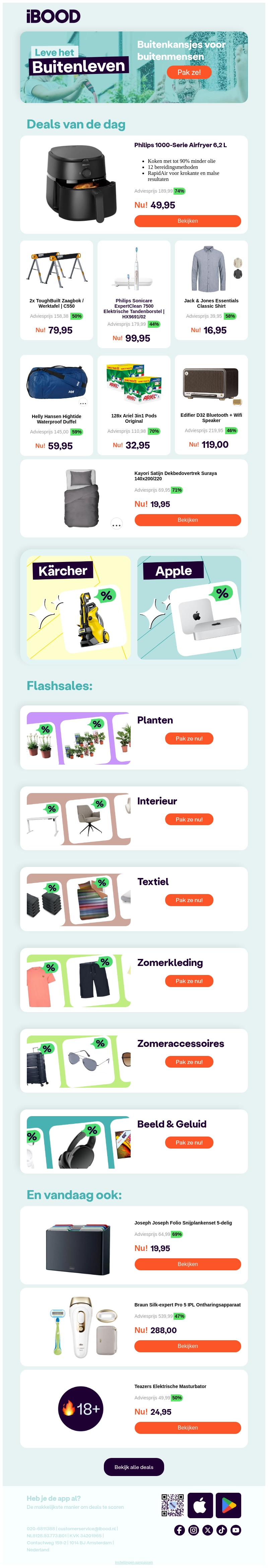Viewport: 268px width, 1568px height.
Task: Tap 'Pak ze nu!' for Zomerkleding
Action: coord(189,981)
